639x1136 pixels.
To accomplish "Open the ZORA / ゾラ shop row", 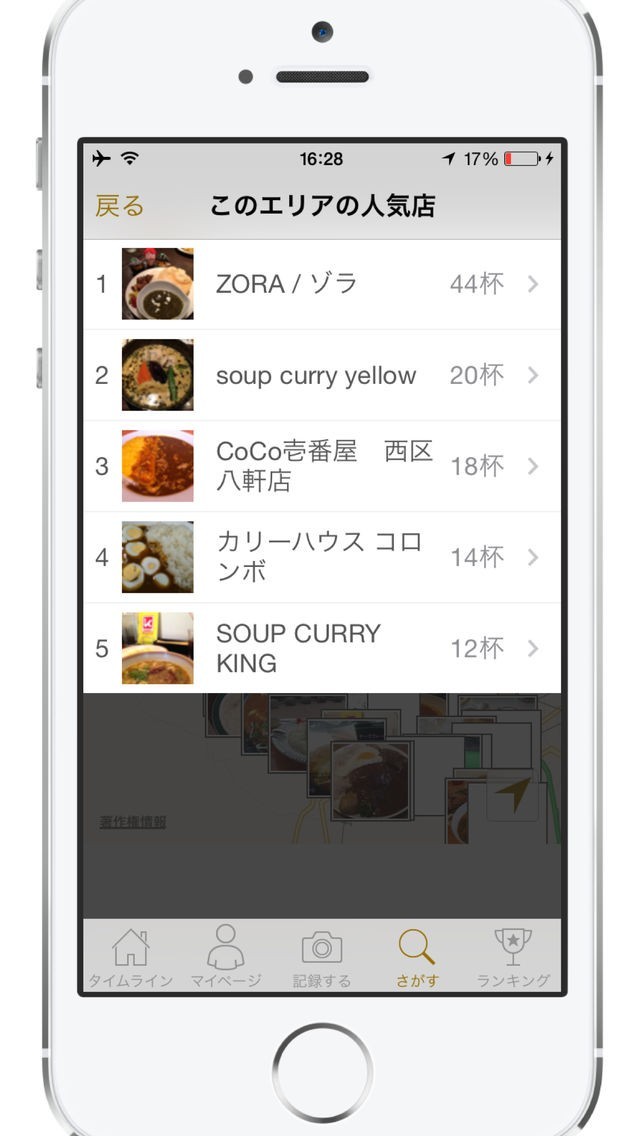I will 322,284.
